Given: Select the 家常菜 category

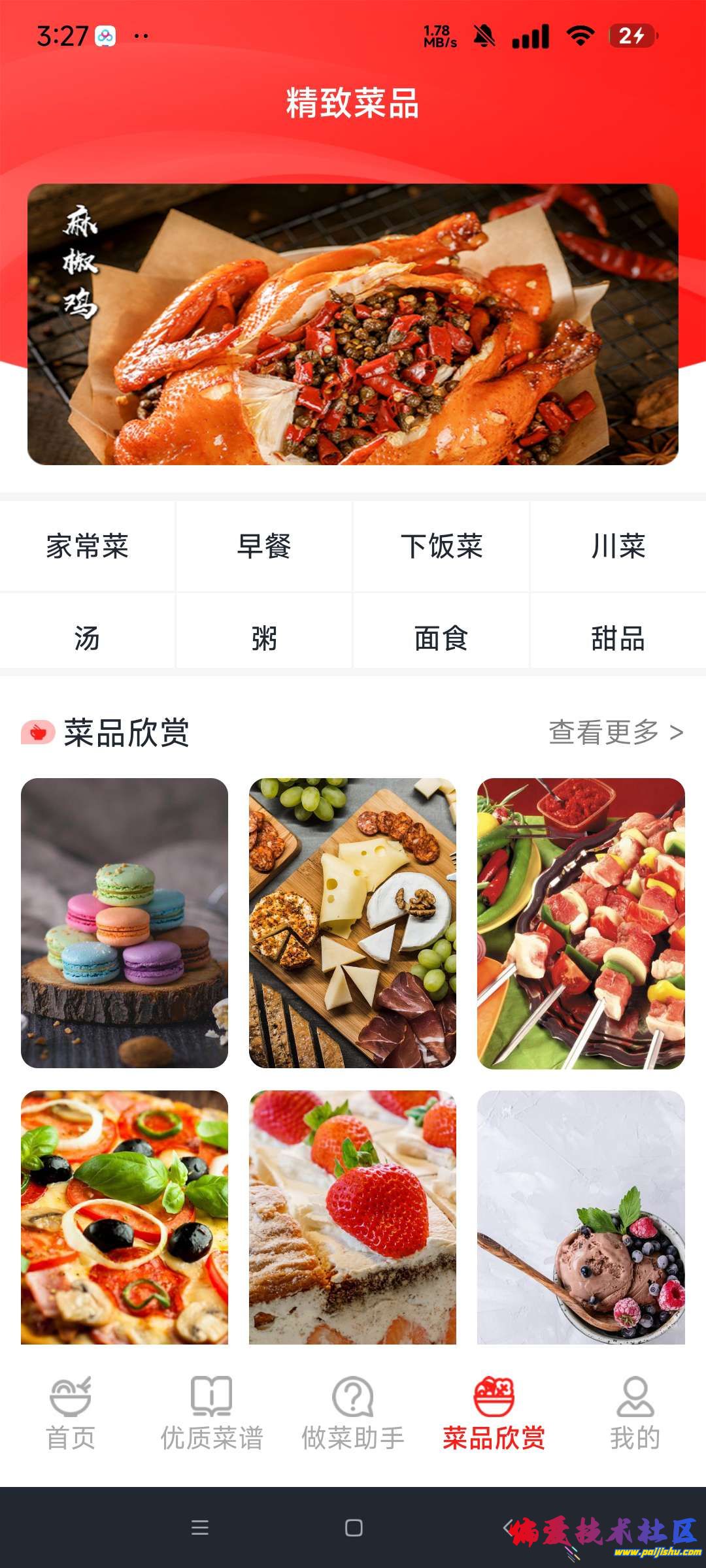Looking at the screenshot, I should [x=88, y=546].
